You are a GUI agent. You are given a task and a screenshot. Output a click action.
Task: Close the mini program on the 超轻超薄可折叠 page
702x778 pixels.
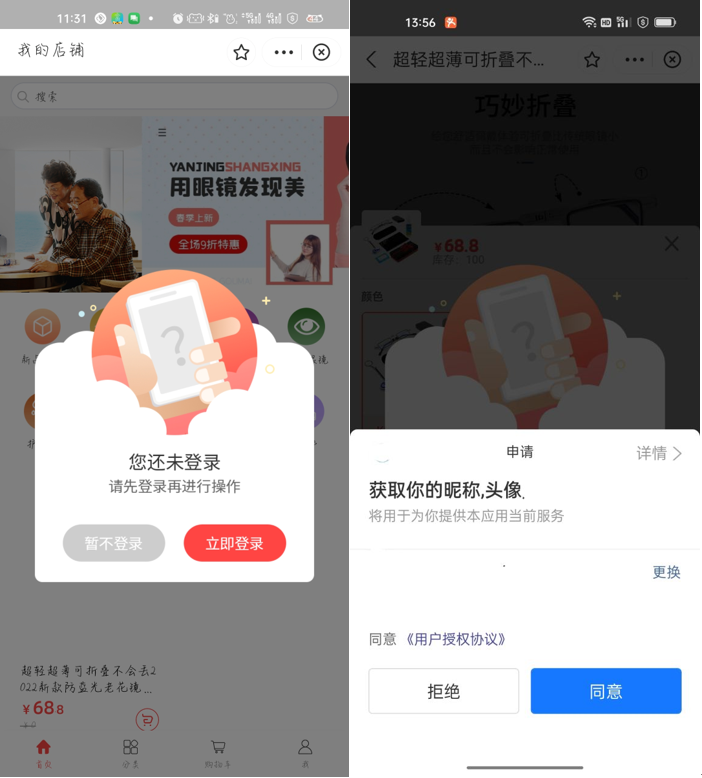[x=672, y=60]
